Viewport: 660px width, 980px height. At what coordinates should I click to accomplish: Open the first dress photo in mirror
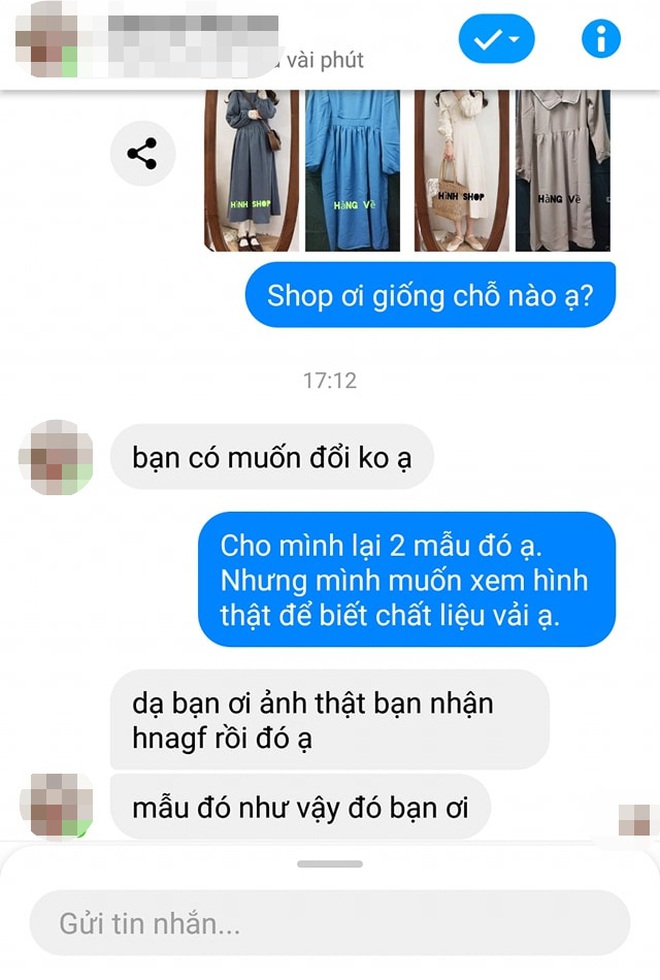251,170
